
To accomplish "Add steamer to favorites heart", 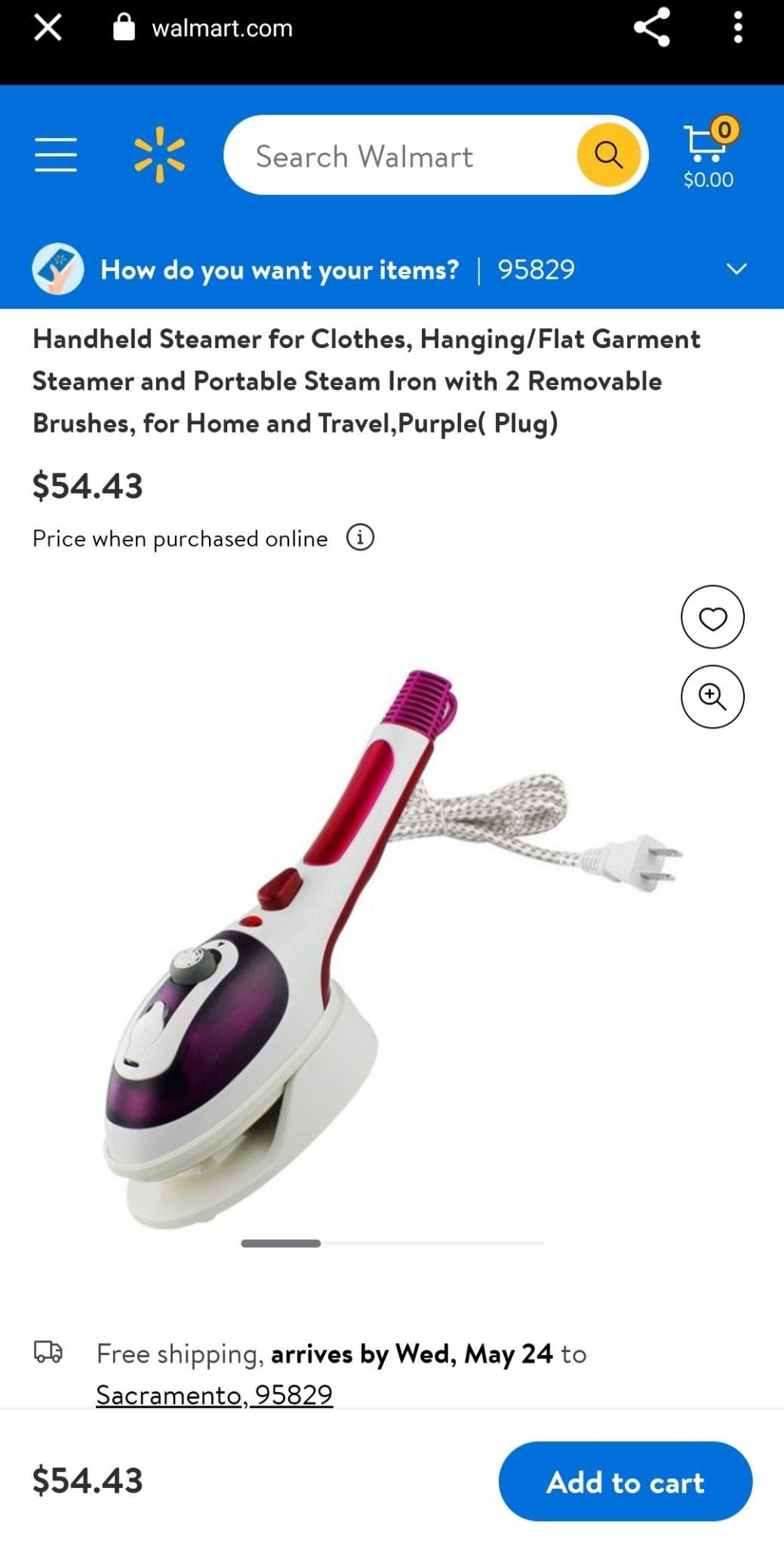I will 712,617.
